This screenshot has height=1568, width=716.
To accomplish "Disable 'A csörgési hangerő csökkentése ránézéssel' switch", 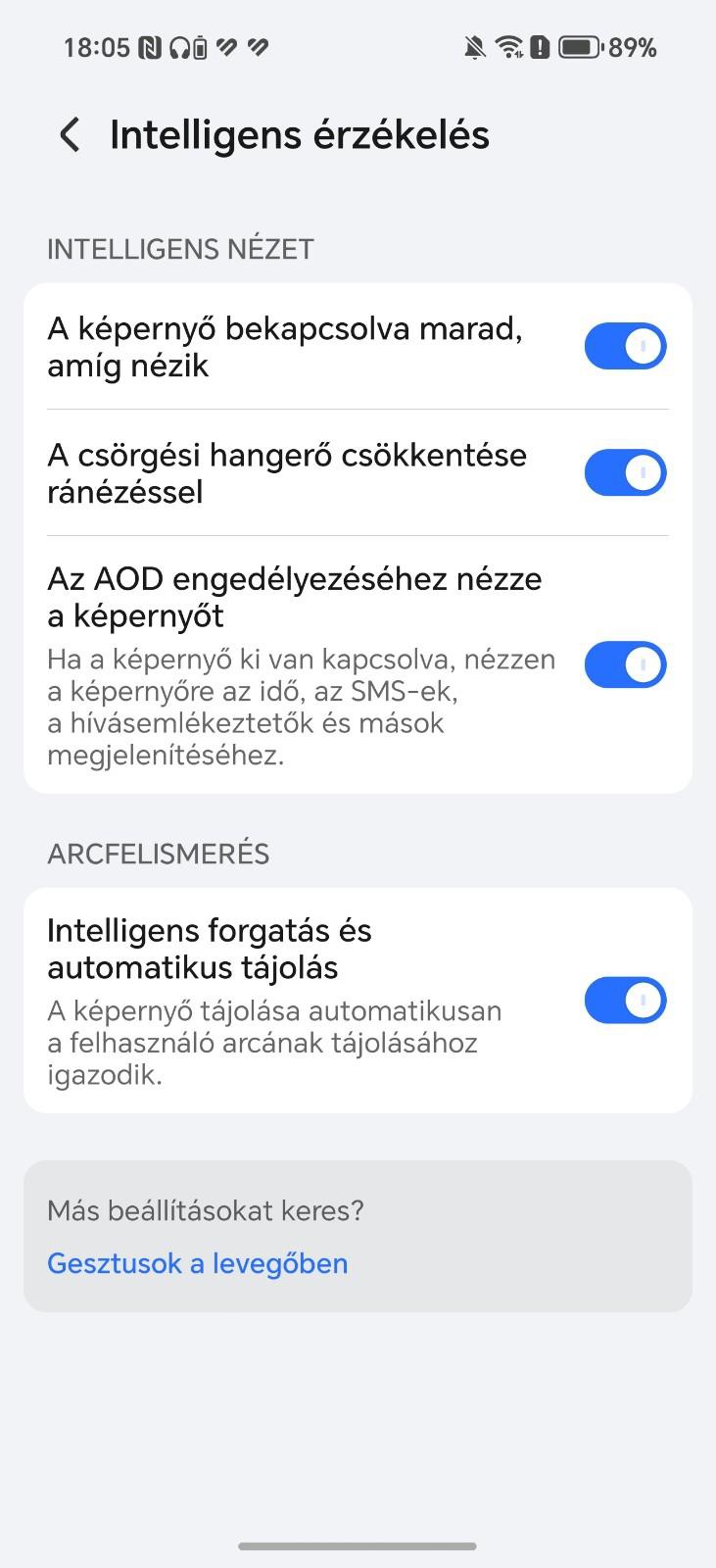I will pyautogui.click(x=625, y=472).
